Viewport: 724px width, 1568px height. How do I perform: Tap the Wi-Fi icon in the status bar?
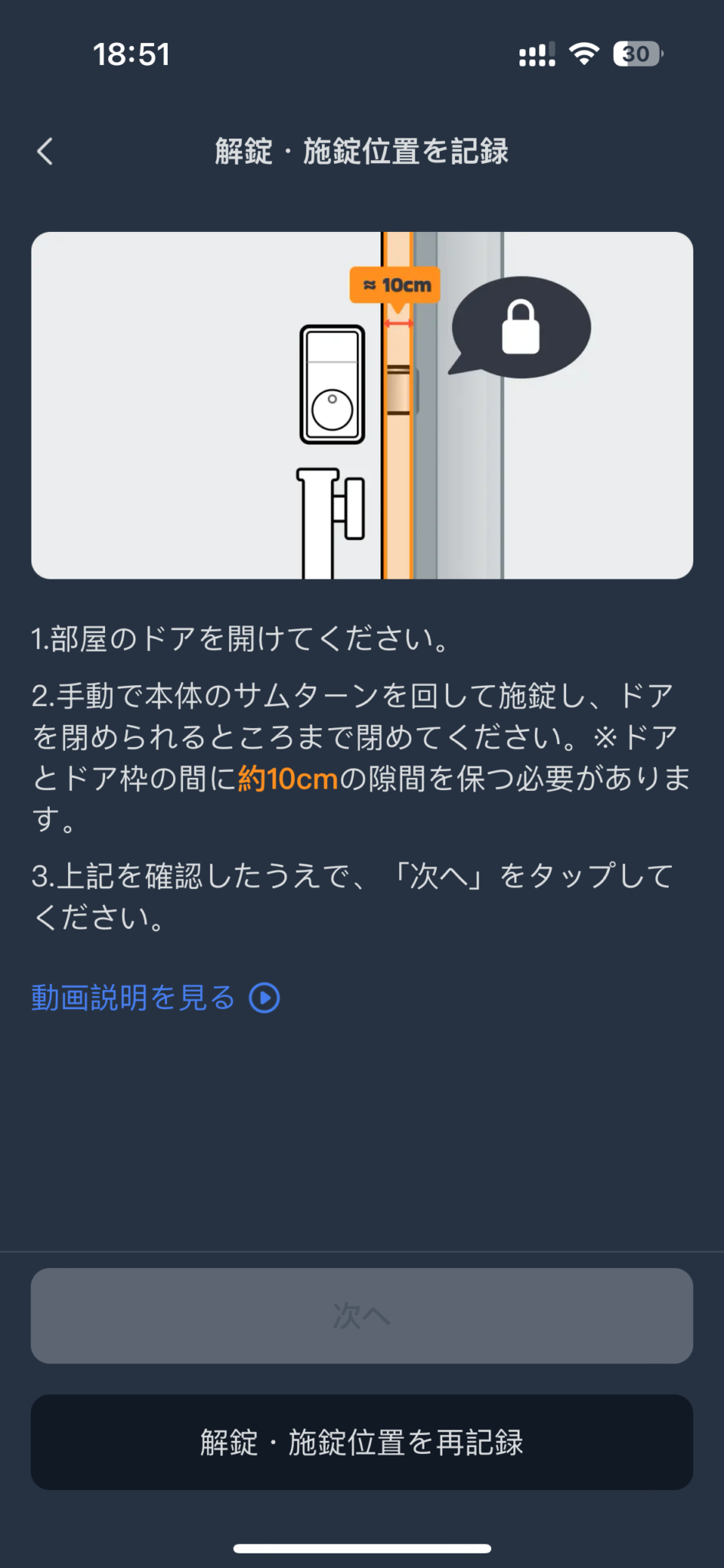coord(582,52)
